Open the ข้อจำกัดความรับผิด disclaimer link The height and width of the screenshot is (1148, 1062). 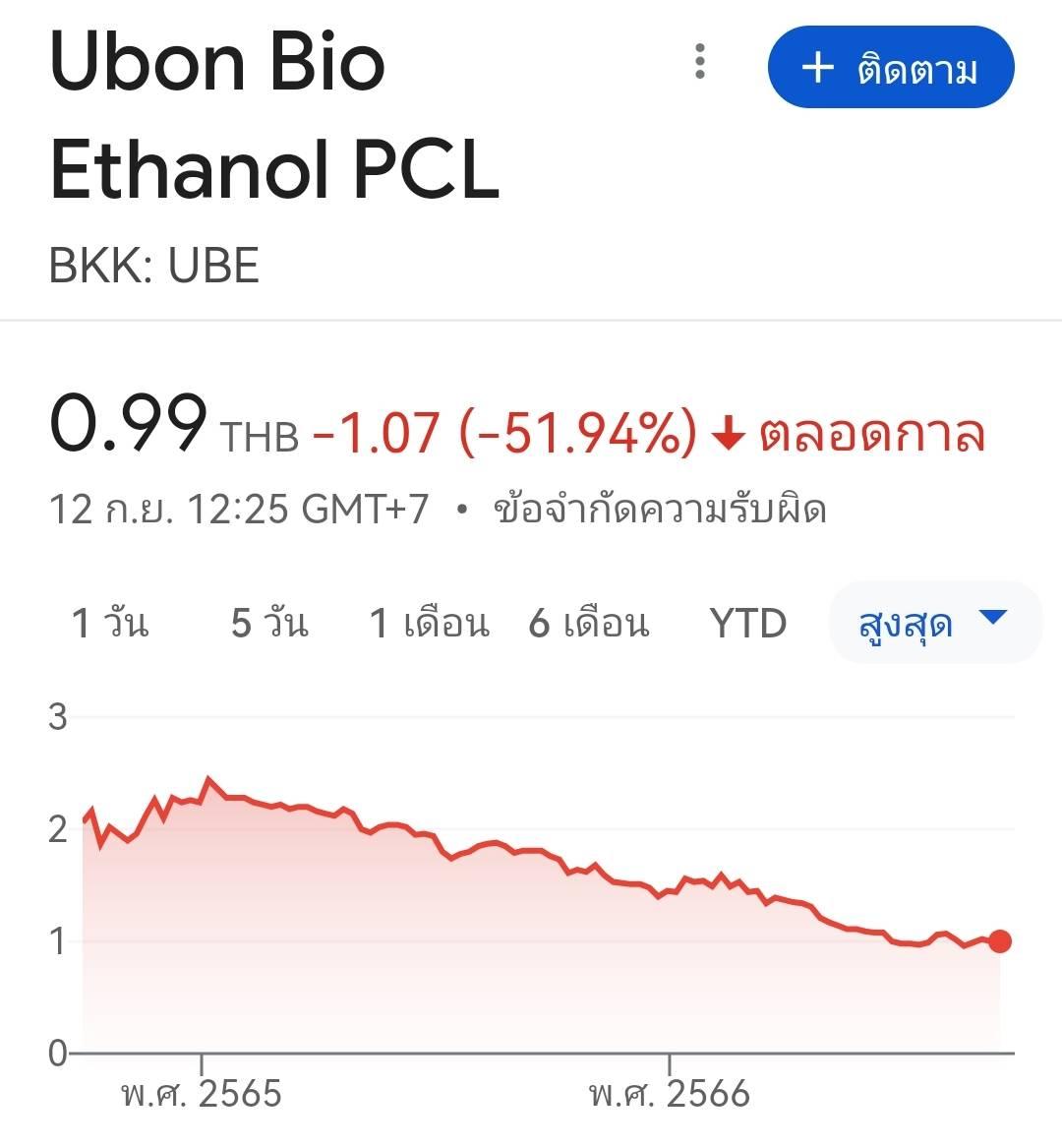pyautogui.click(x=660, y=509)
